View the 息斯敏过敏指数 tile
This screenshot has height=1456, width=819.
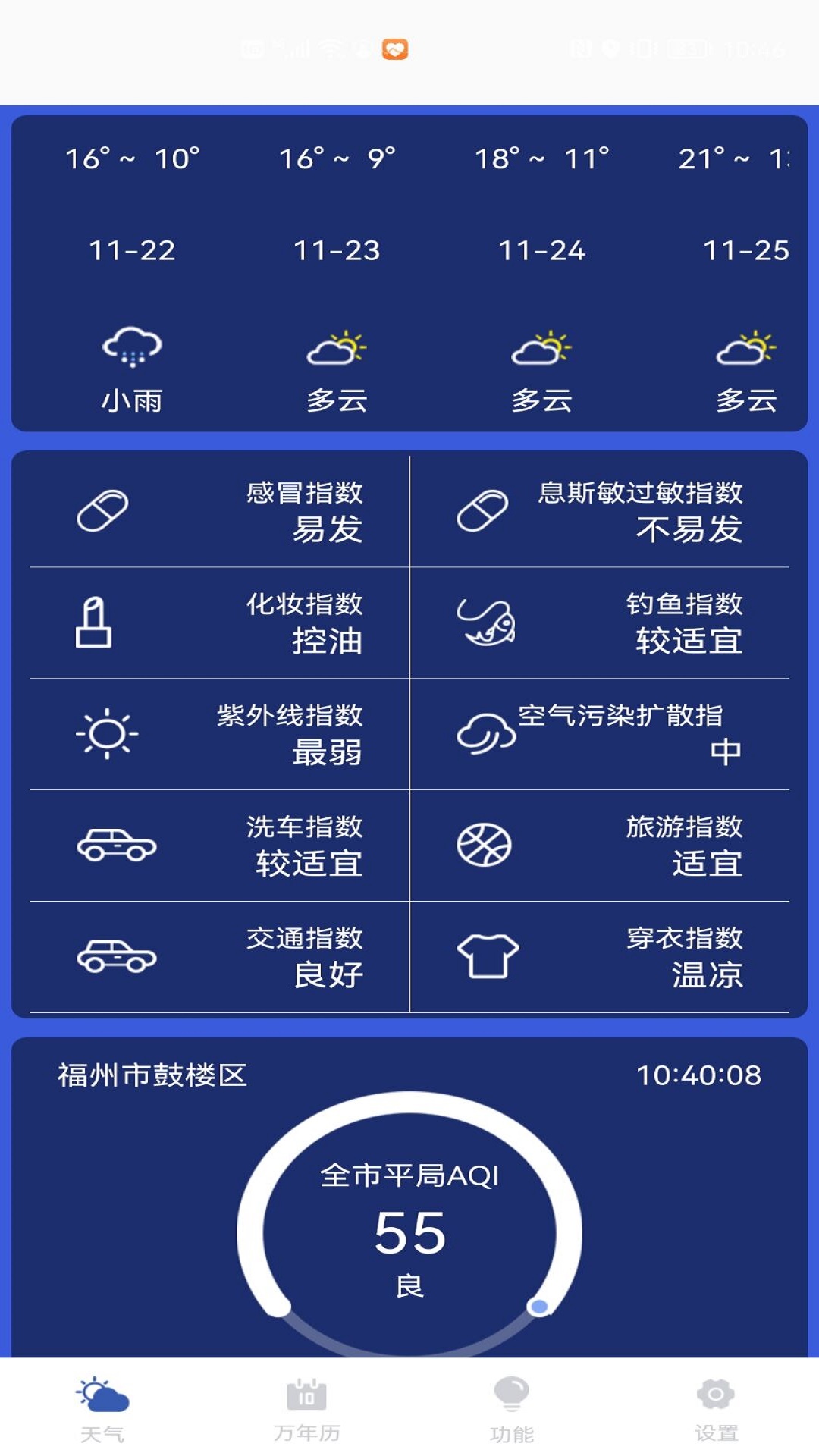(600, 511)
